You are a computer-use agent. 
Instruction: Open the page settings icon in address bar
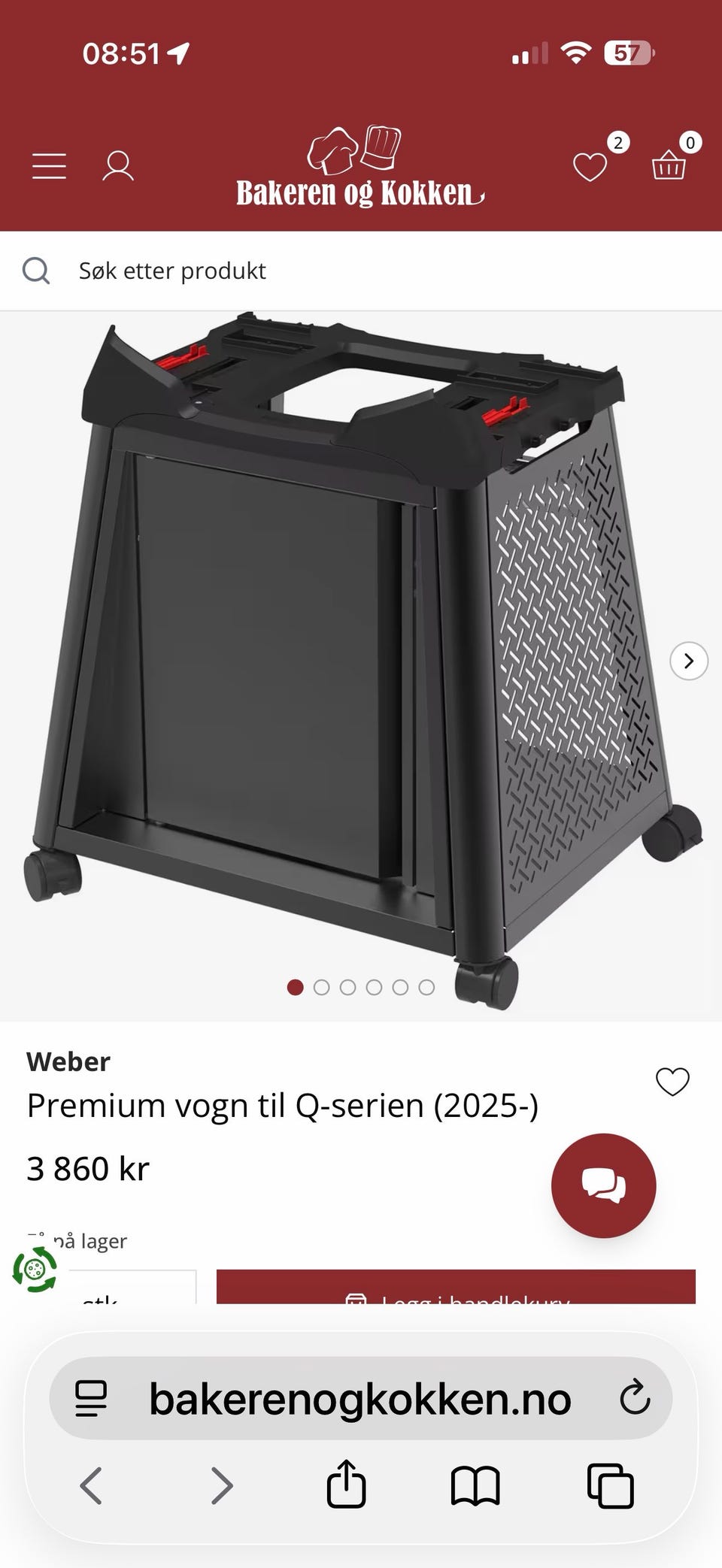pos(91,1399)
